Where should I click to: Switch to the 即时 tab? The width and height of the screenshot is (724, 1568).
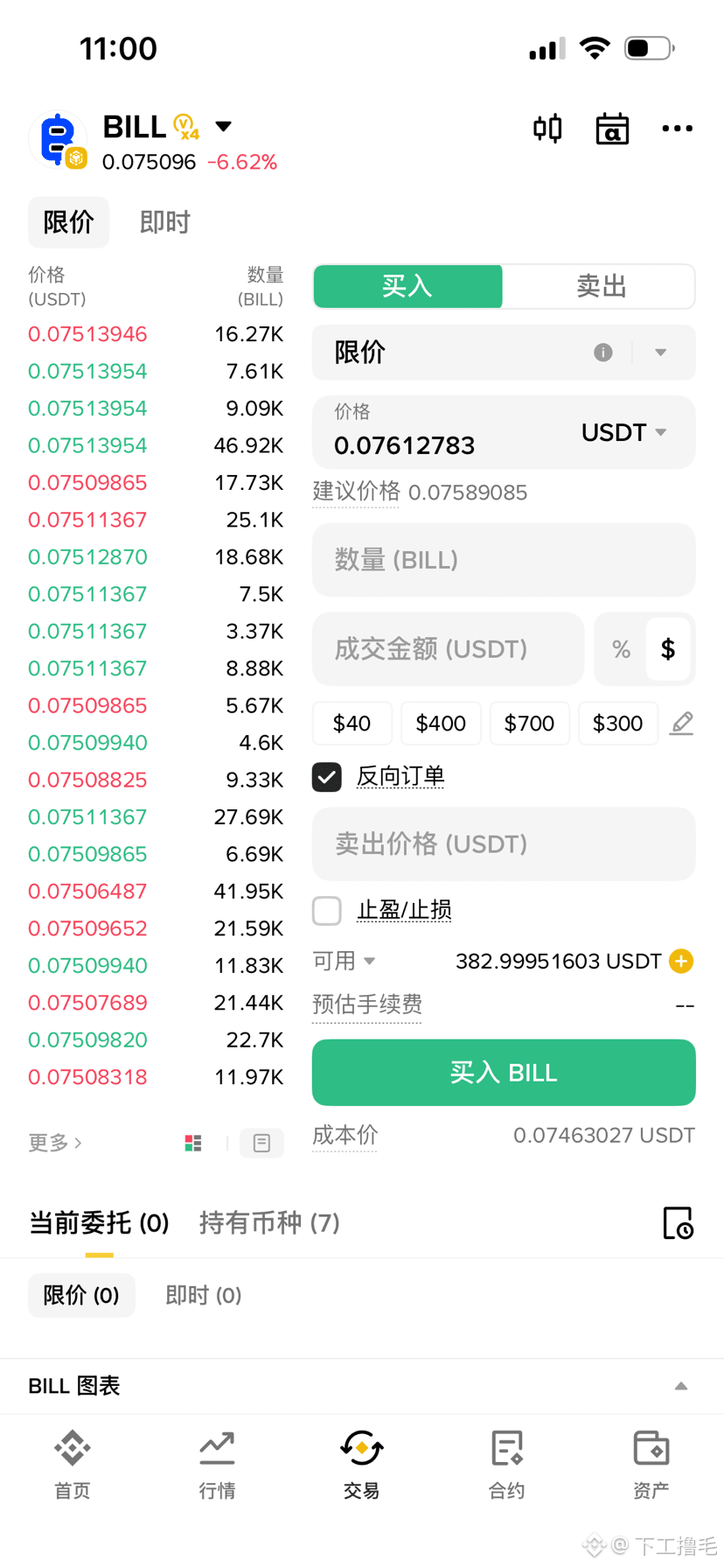(x=164, y=222)
